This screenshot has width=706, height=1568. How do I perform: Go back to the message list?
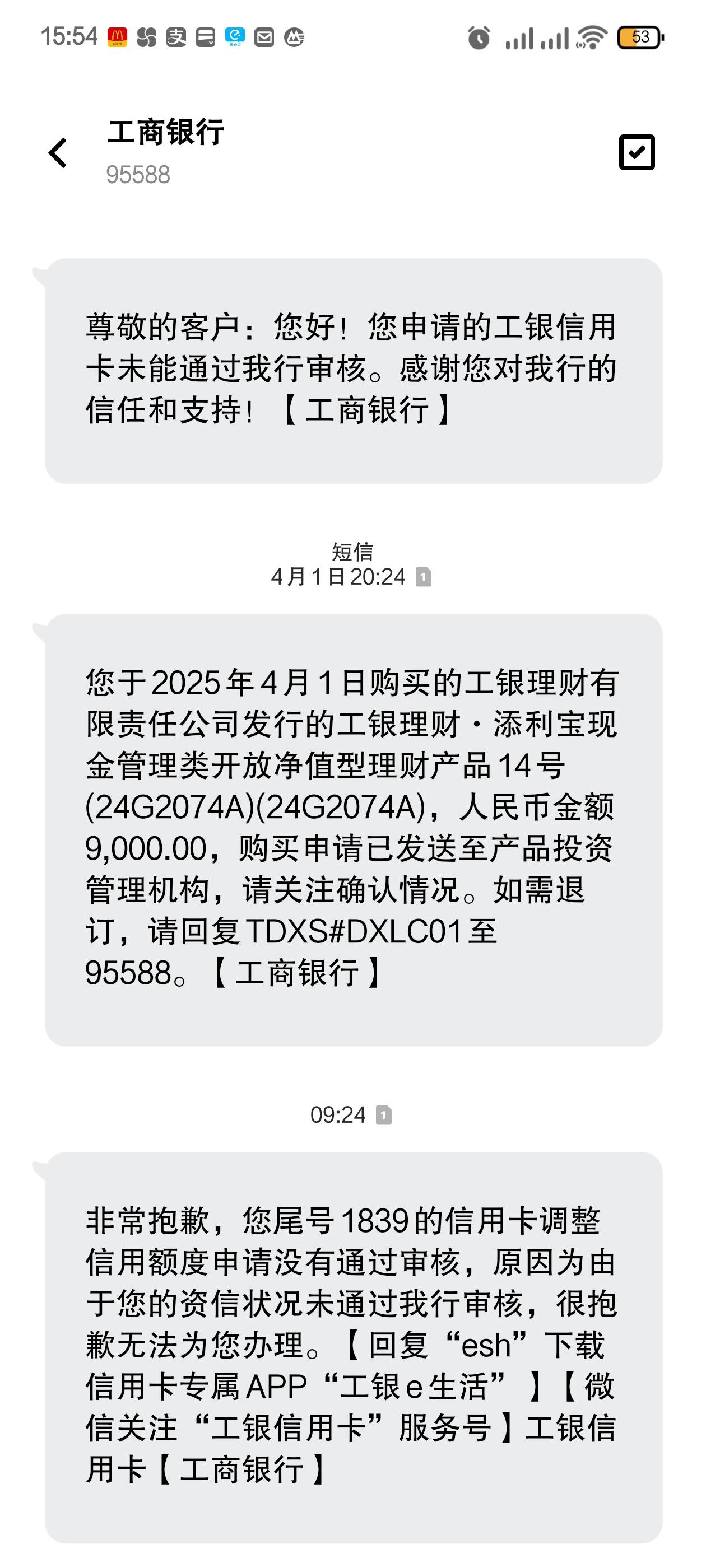(x=58, y=153)
